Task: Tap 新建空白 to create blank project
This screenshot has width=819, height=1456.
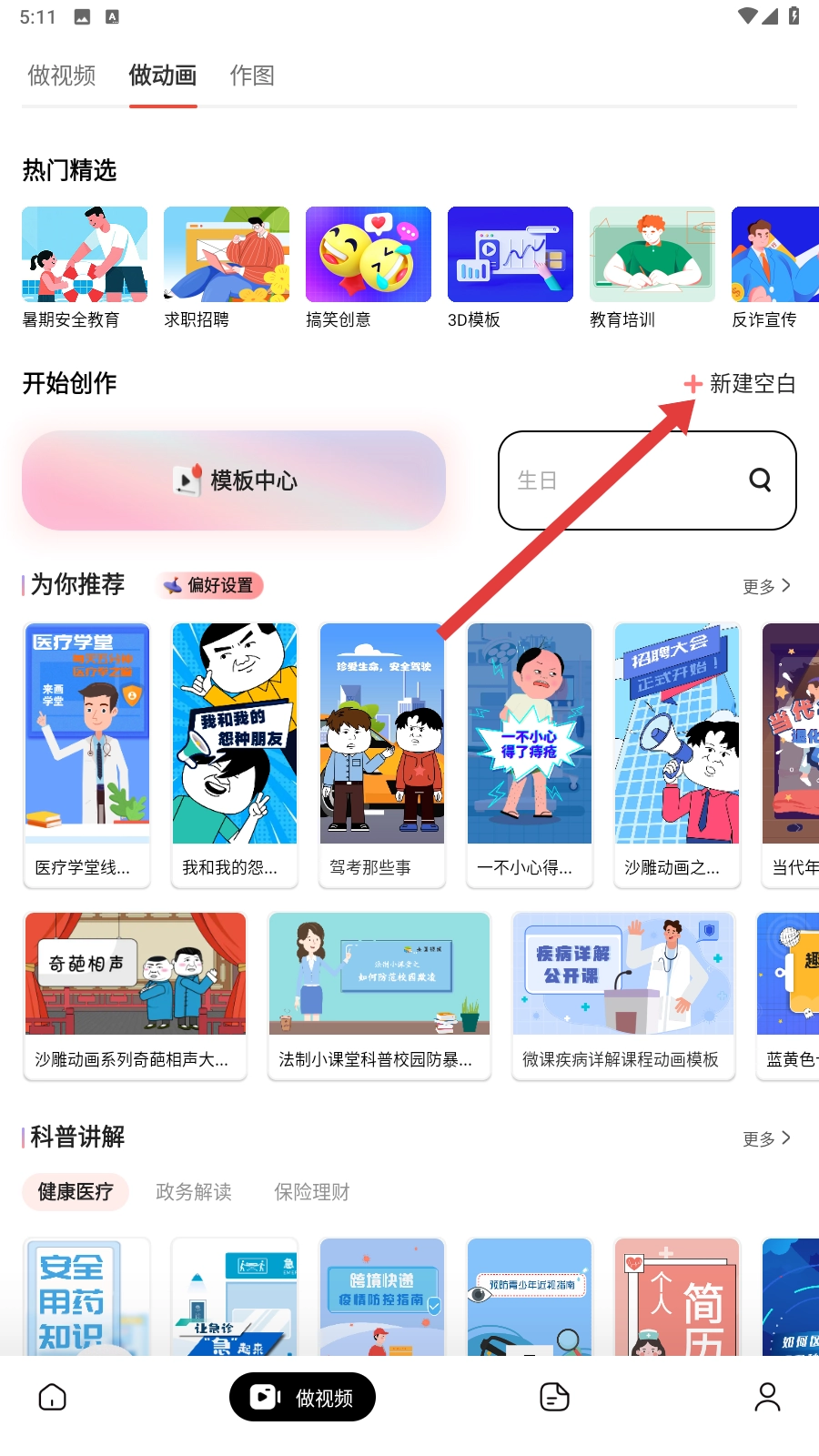Action: coord(740,384)
